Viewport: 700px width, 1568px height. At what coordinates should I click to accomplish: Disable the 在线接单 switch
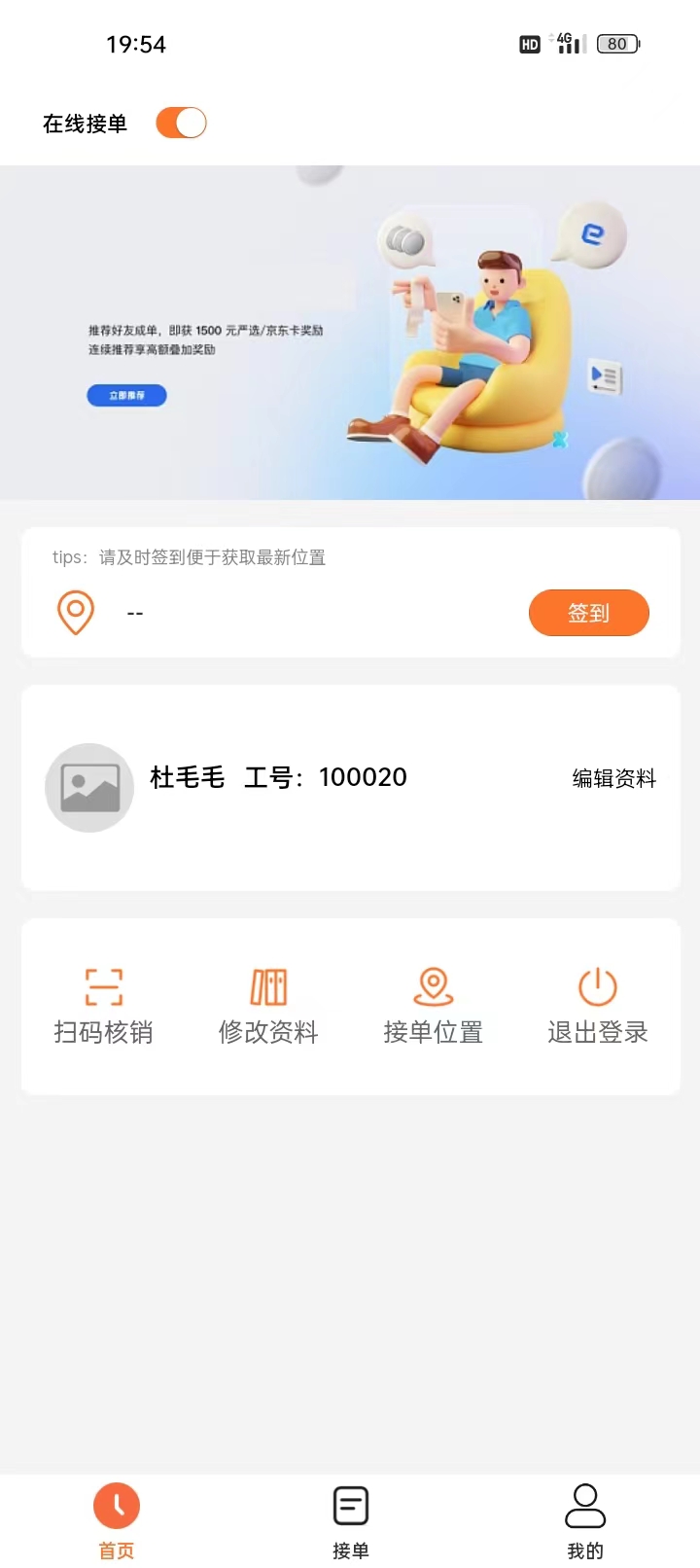pyautogui.click(x=181, y=123)
